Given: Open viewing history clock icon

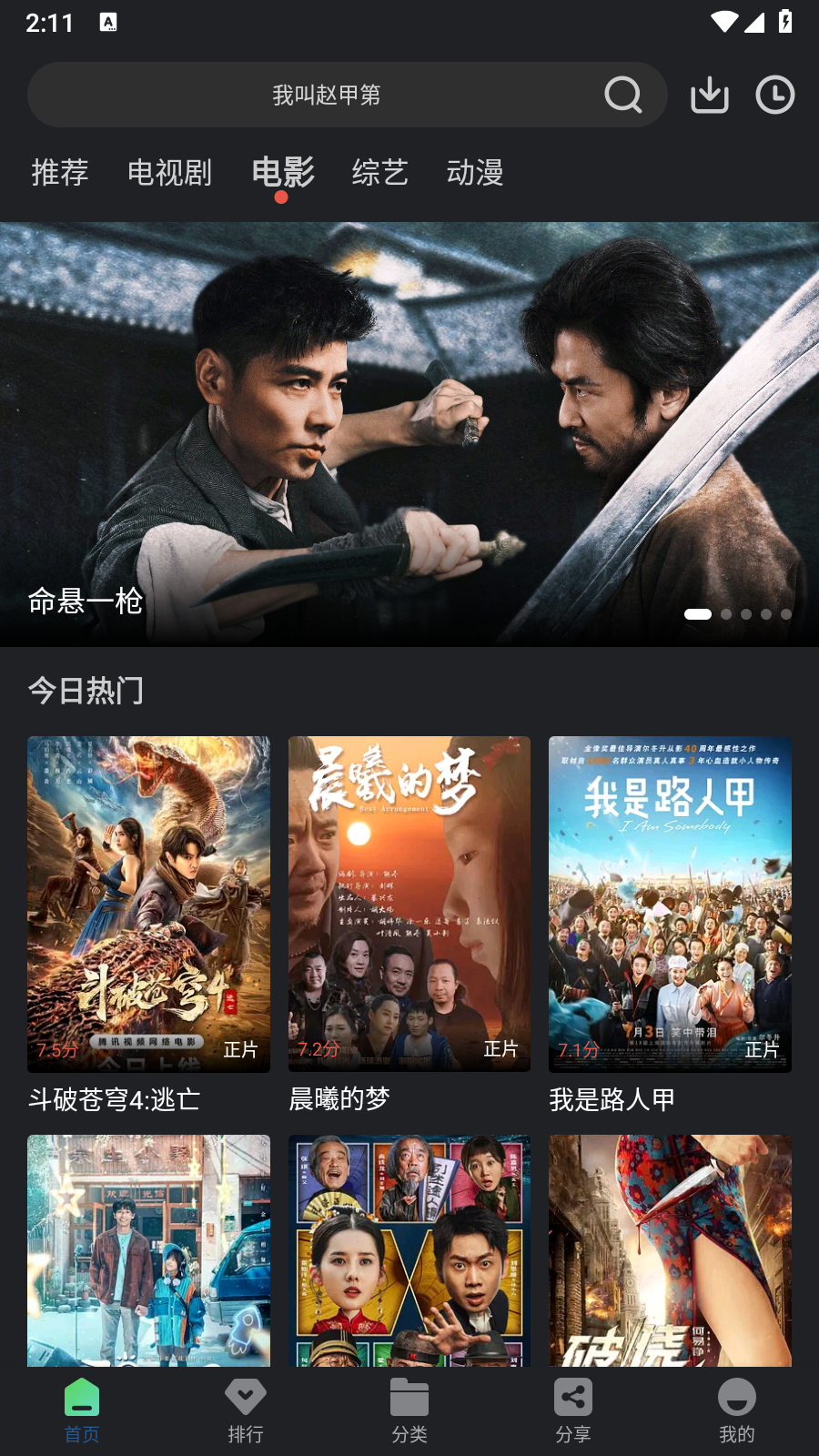Looking at the screenshot, I should coord(774,94).
